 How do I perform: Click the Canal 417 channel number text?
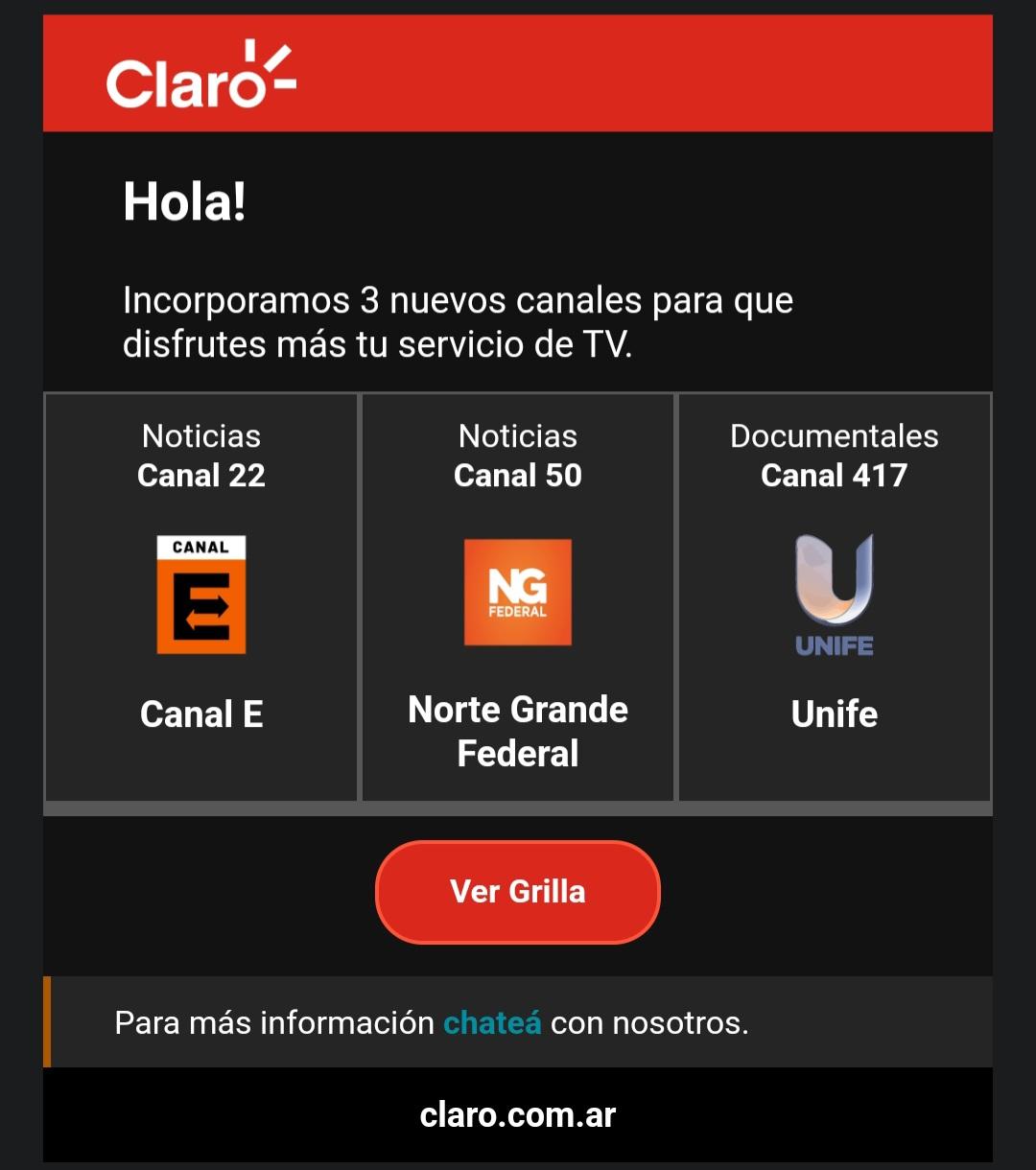pos(834,475)
